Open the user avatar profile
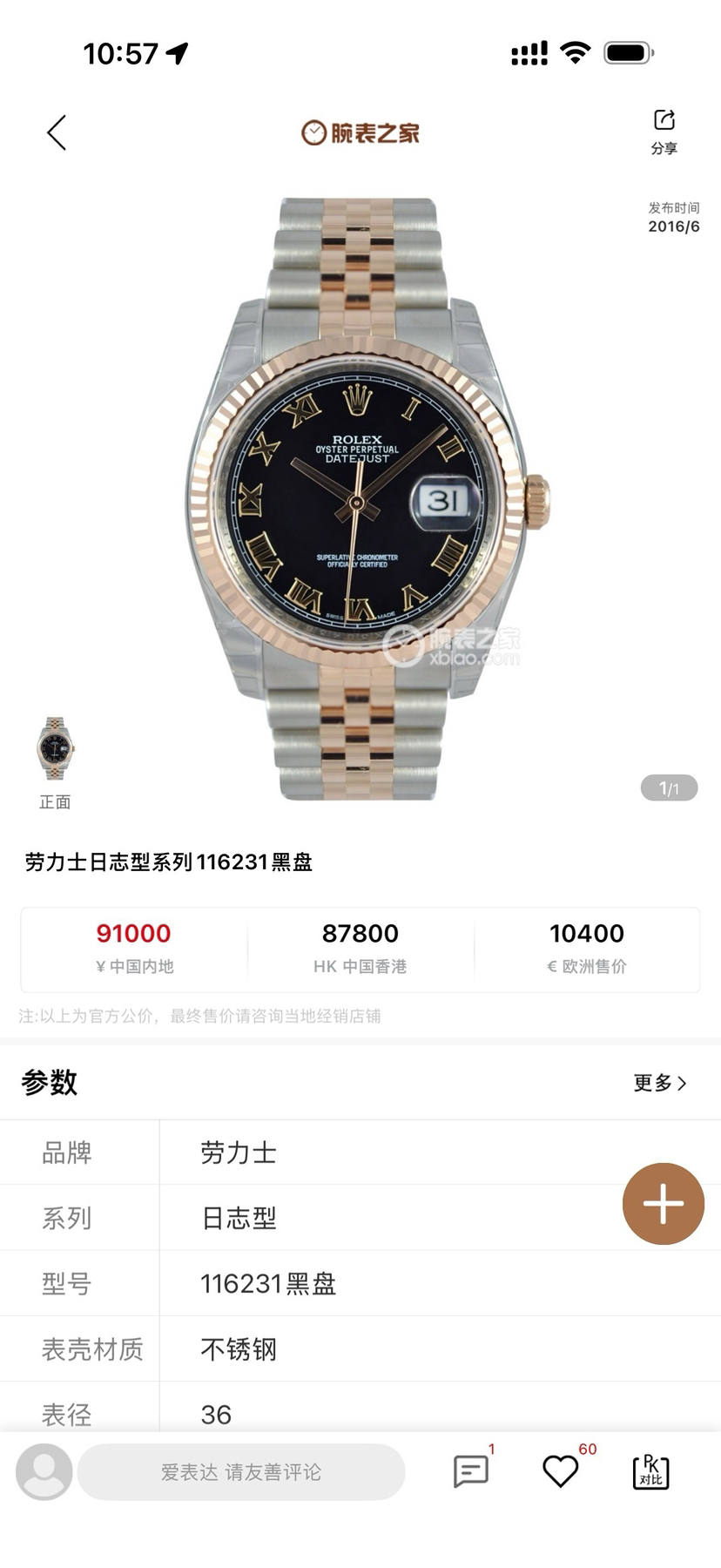The image size is (721, 1568). click(x=44, y=1471)
